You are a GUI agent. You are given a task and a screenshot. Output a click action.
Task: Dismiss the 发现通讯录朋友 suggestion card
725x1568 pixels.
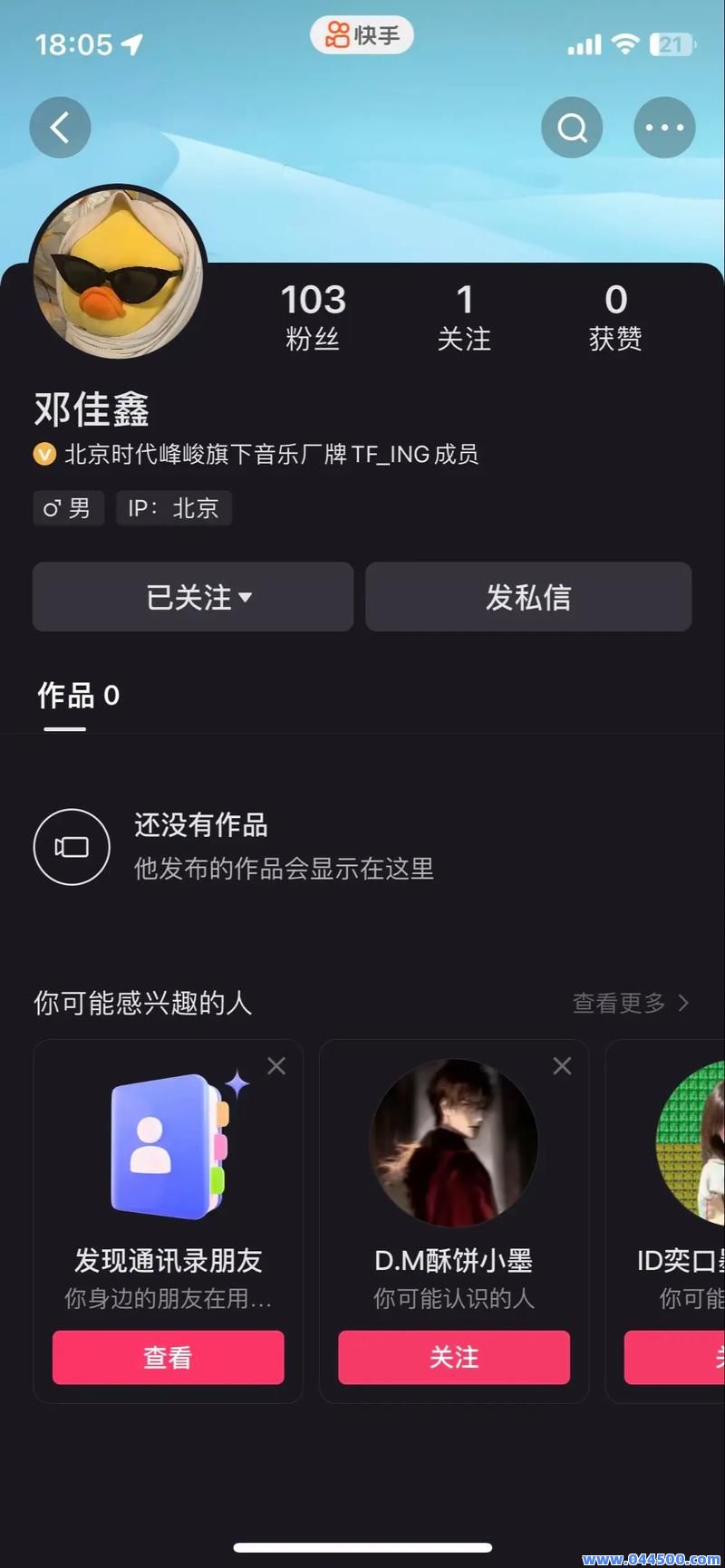(276, 1066)
